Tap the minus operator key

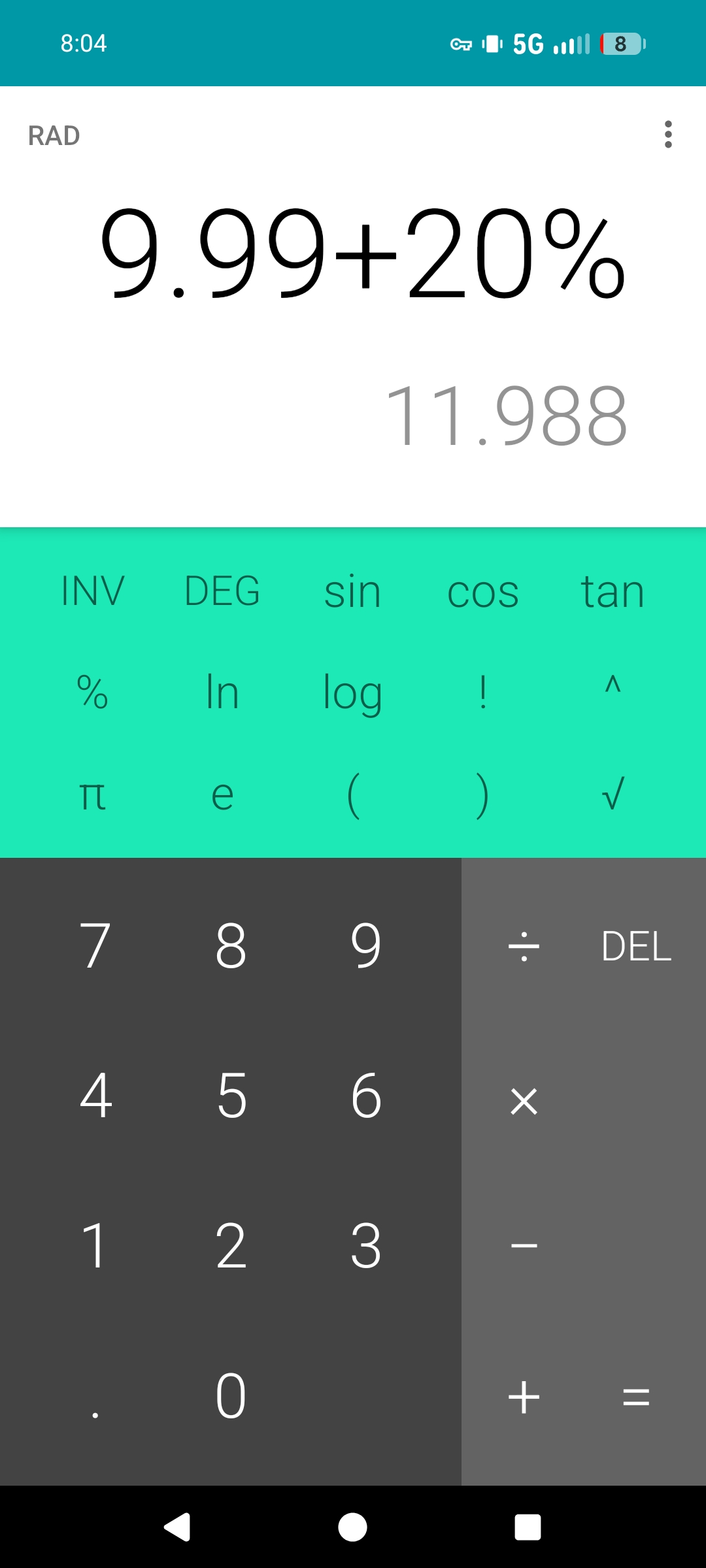click(x=524, y=1247)
